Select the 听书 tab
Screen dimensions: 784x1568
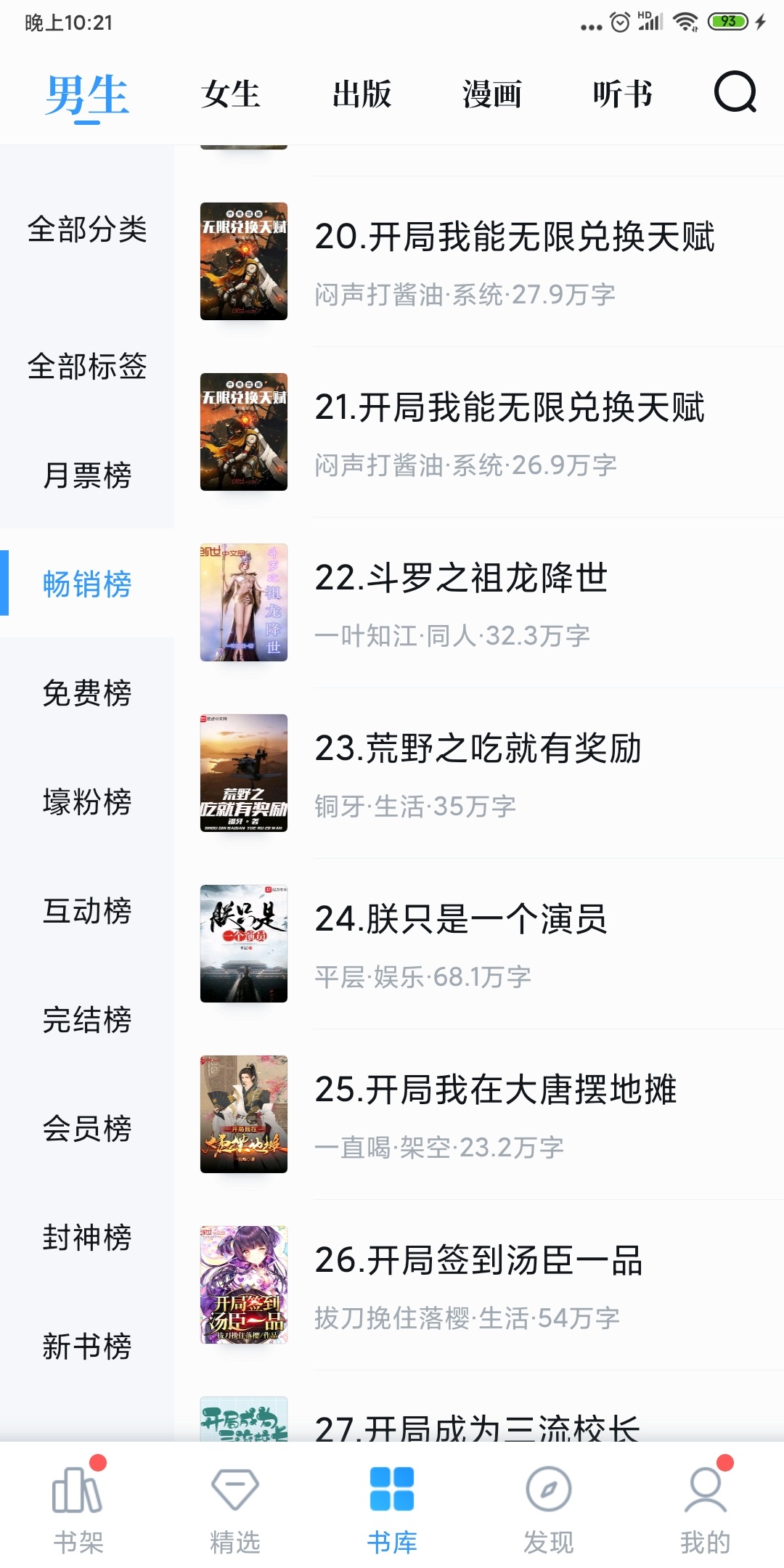[622, 94]
